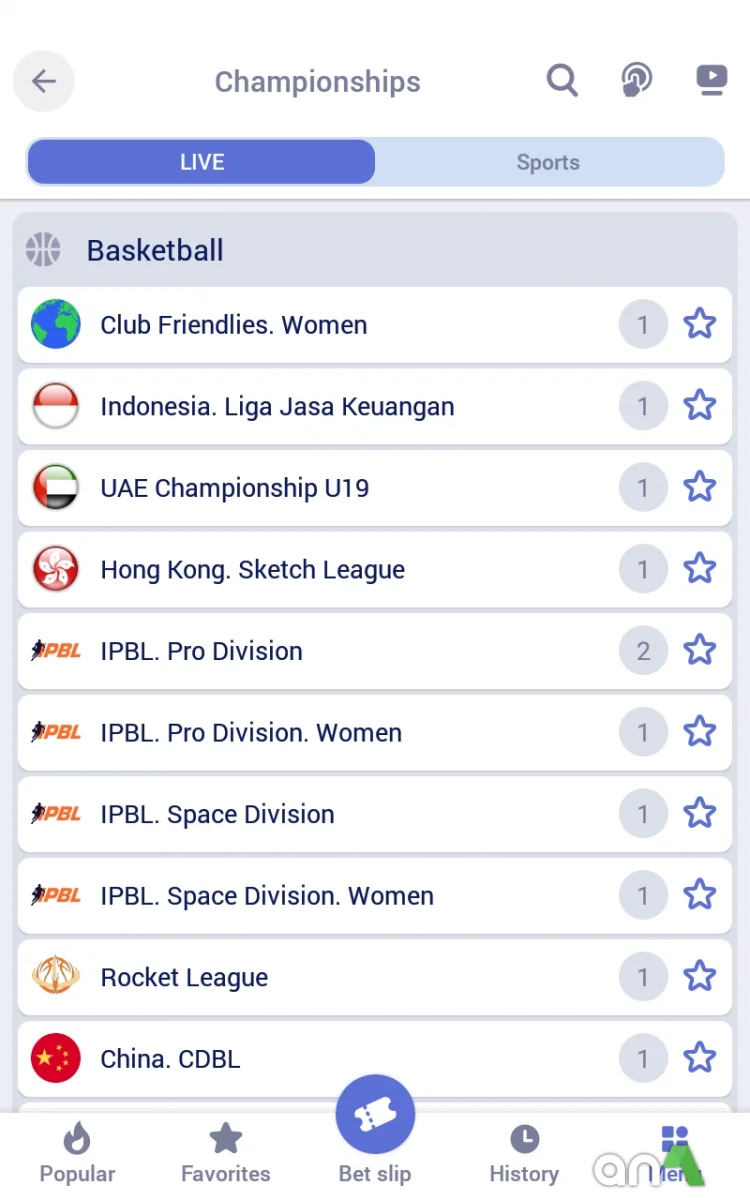Open IPBL. Space Division. Women row
The image size is (750, 1200).
(x=267, y=895)
